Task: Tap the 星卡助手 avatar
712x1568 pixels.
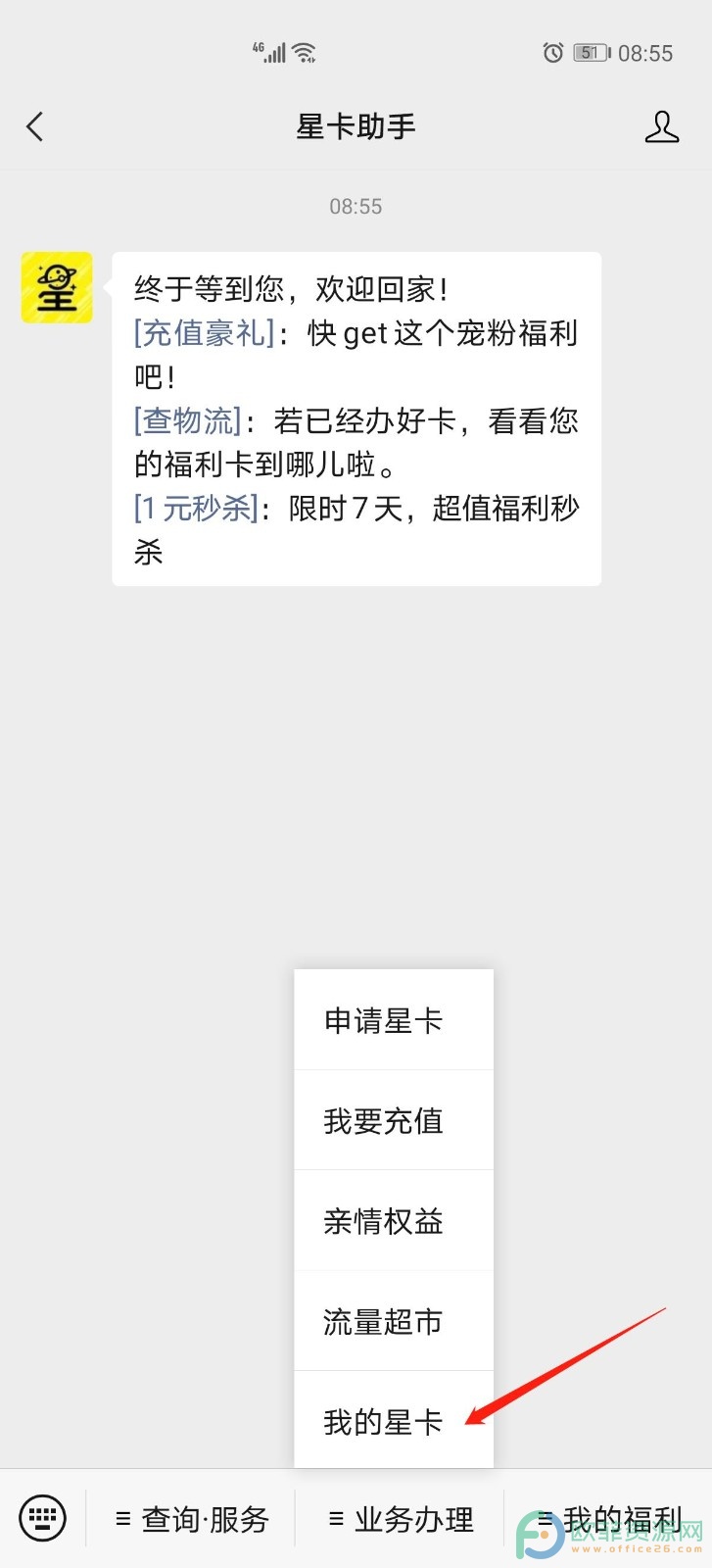Action: click(x=57, y=287)
